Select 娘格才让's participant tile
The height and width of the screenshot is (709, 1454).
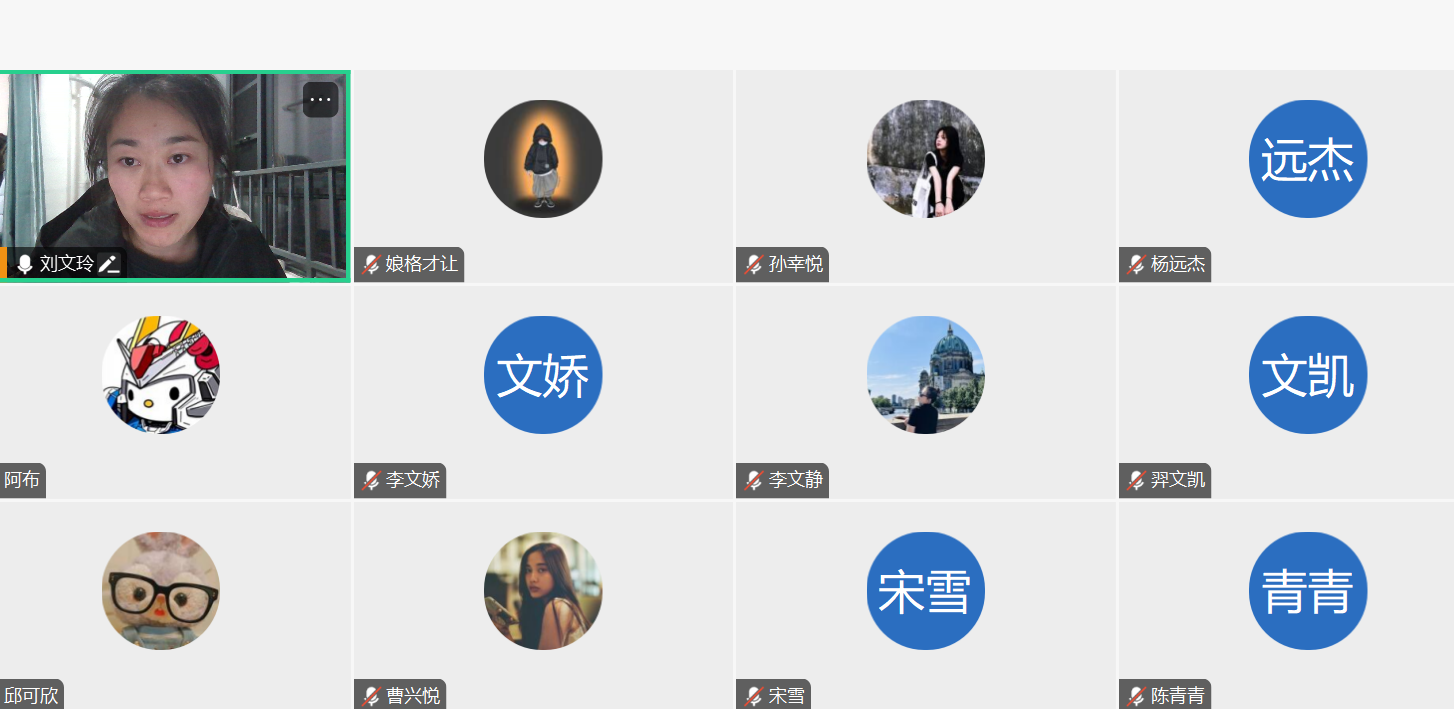[543, 176]
